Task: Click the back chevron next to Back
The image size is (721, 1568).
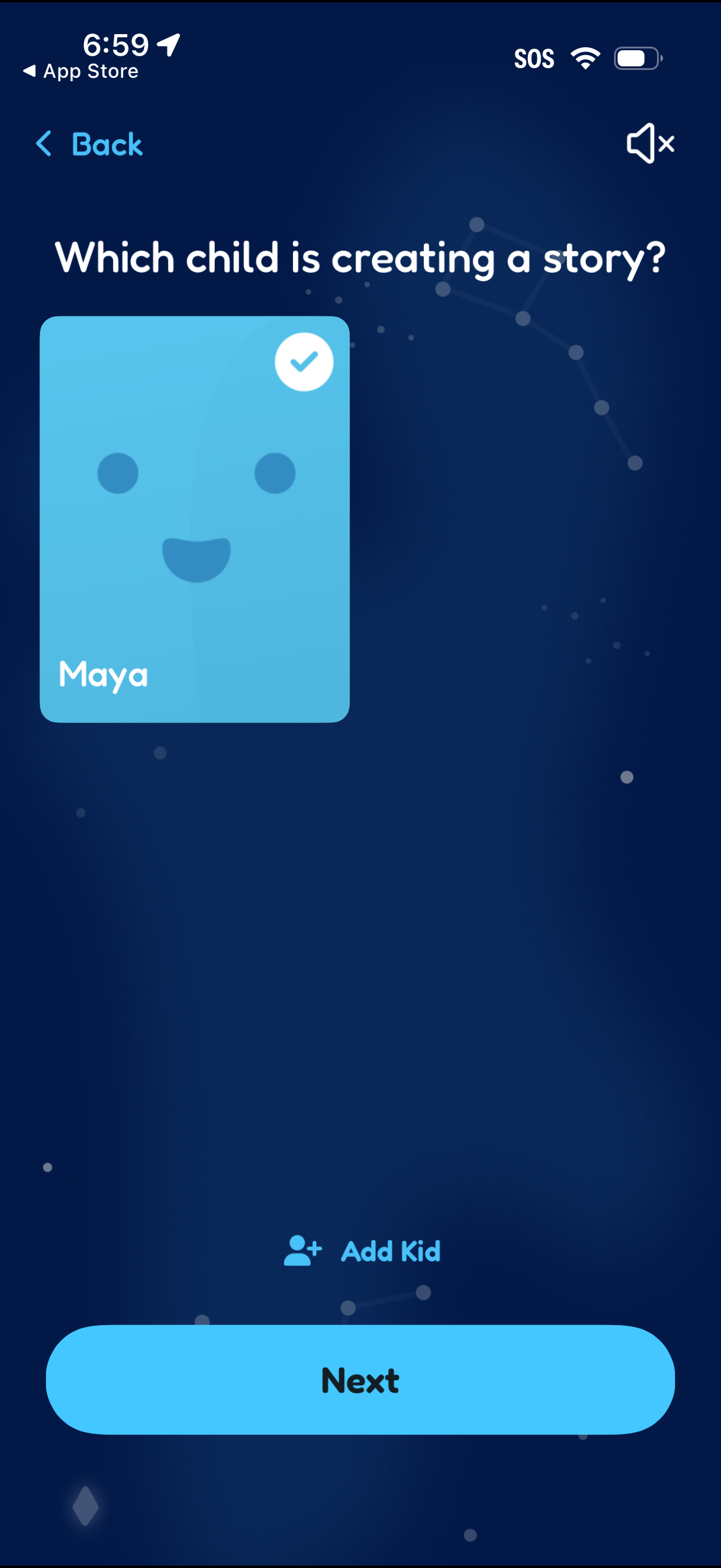Action: tap(42, 144)
